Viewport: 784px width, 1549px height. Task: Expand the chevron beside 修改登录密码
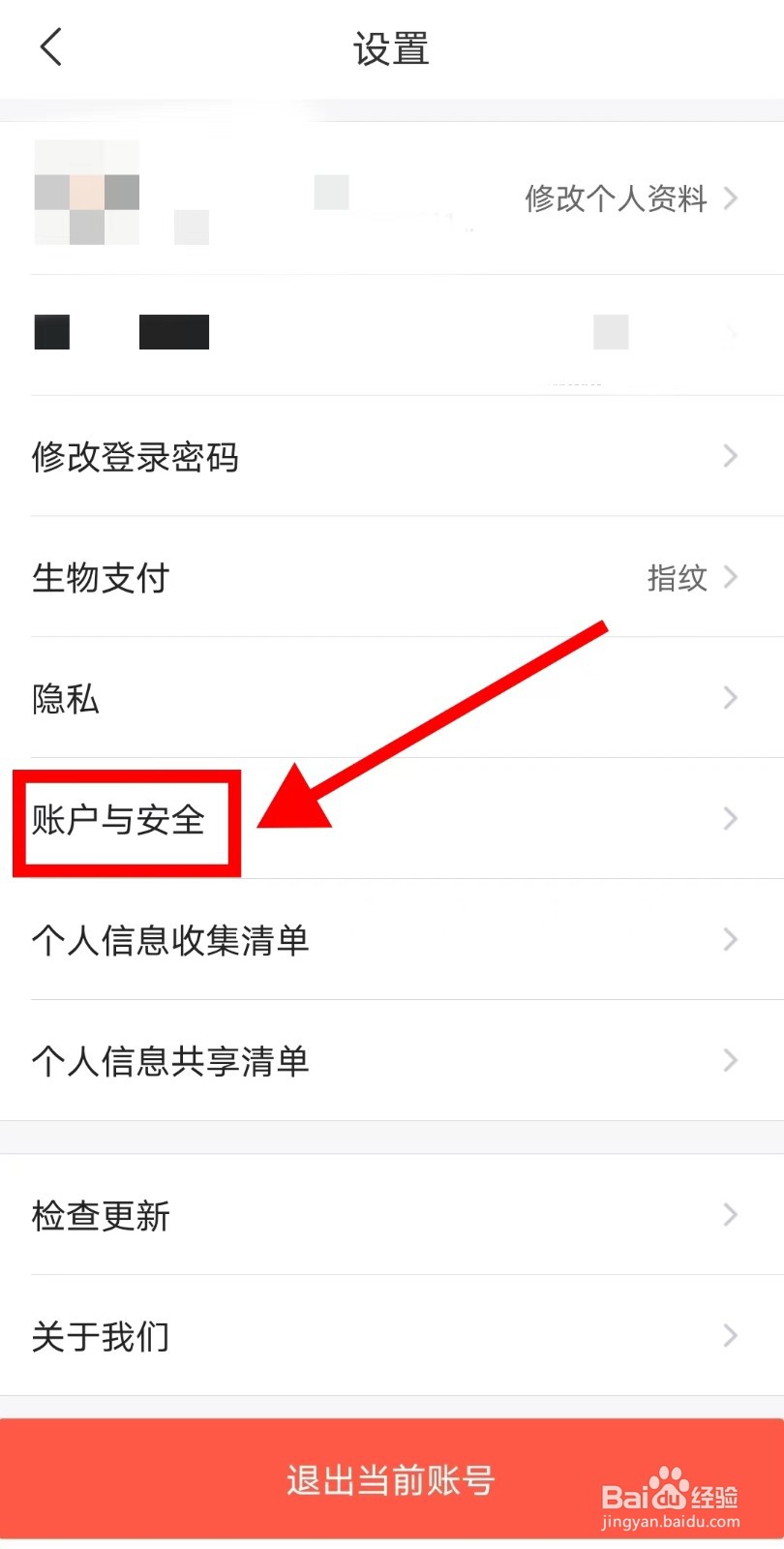(731, 457)
